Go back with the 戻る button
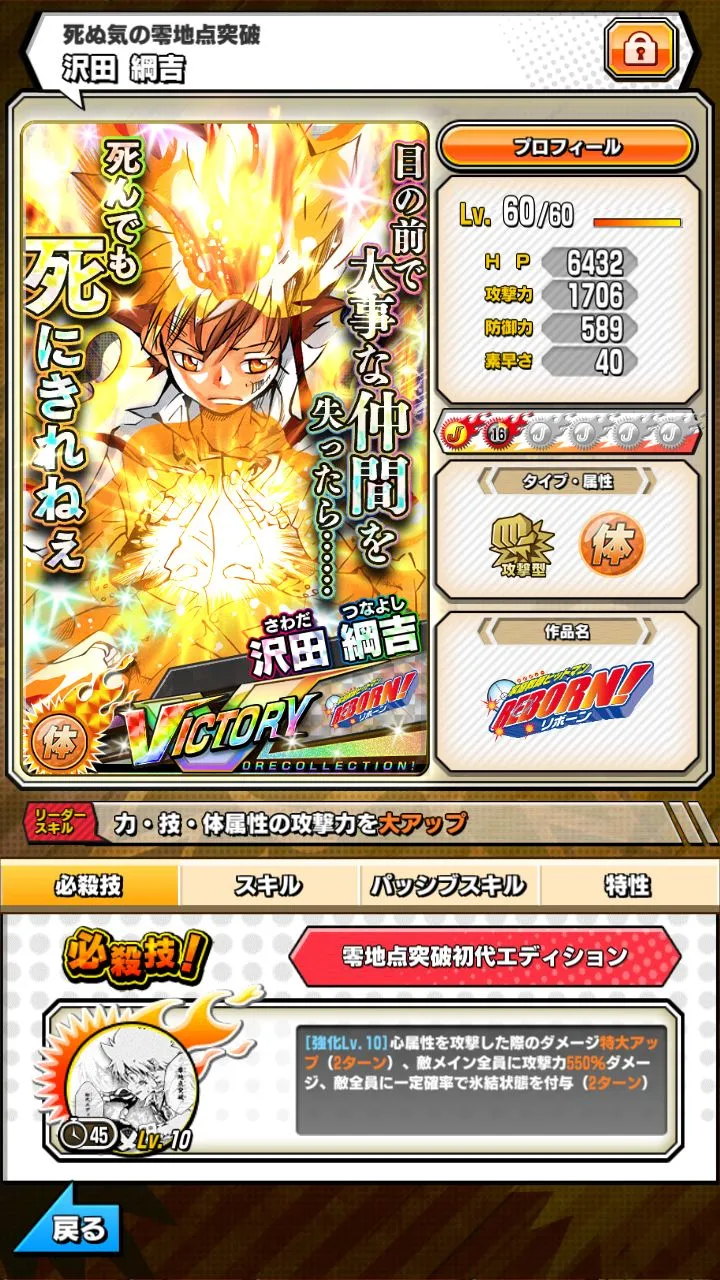Screen dimensions: 720x1280 [x=72, y=1228]
